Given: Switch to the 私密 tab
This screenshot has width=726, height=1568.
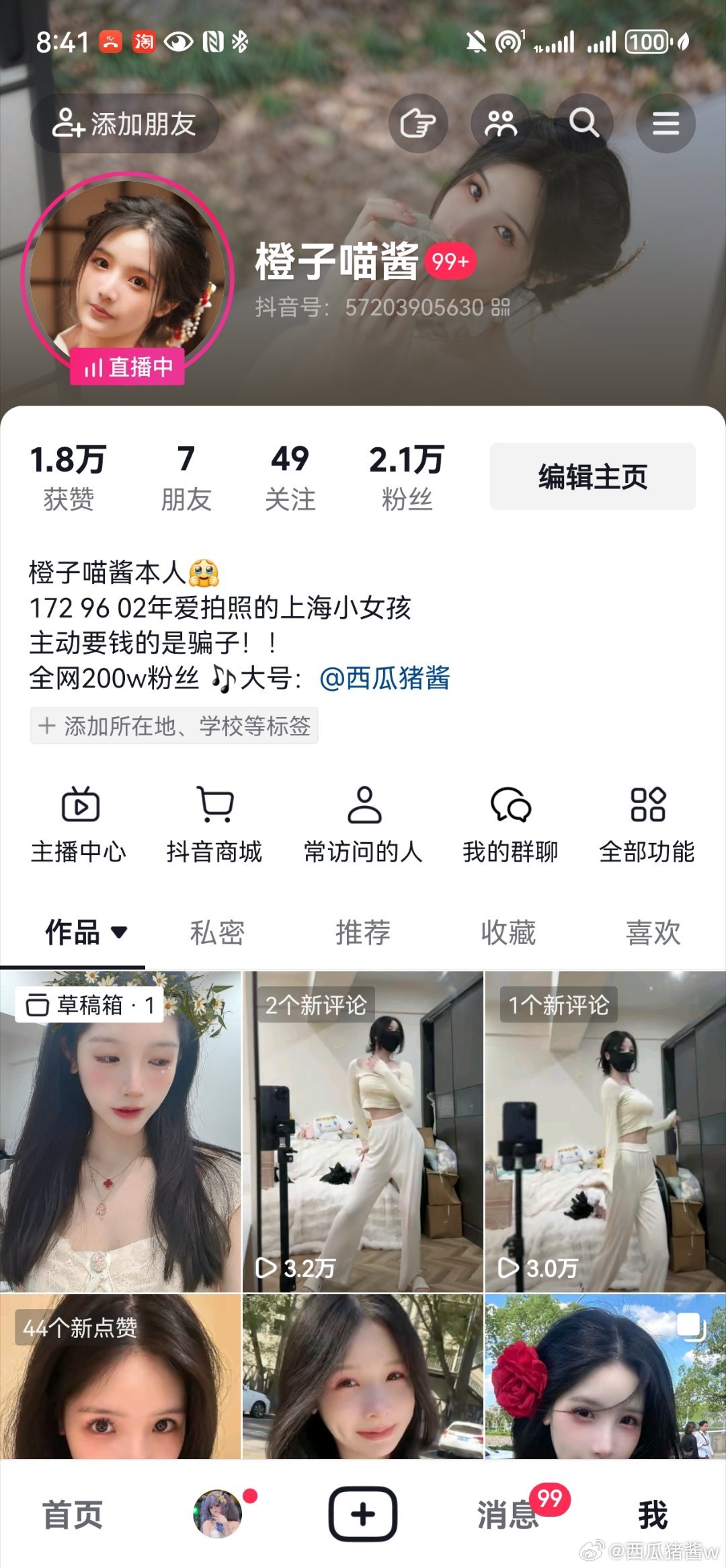Looking at the screenshot, I should click(217, 933).
